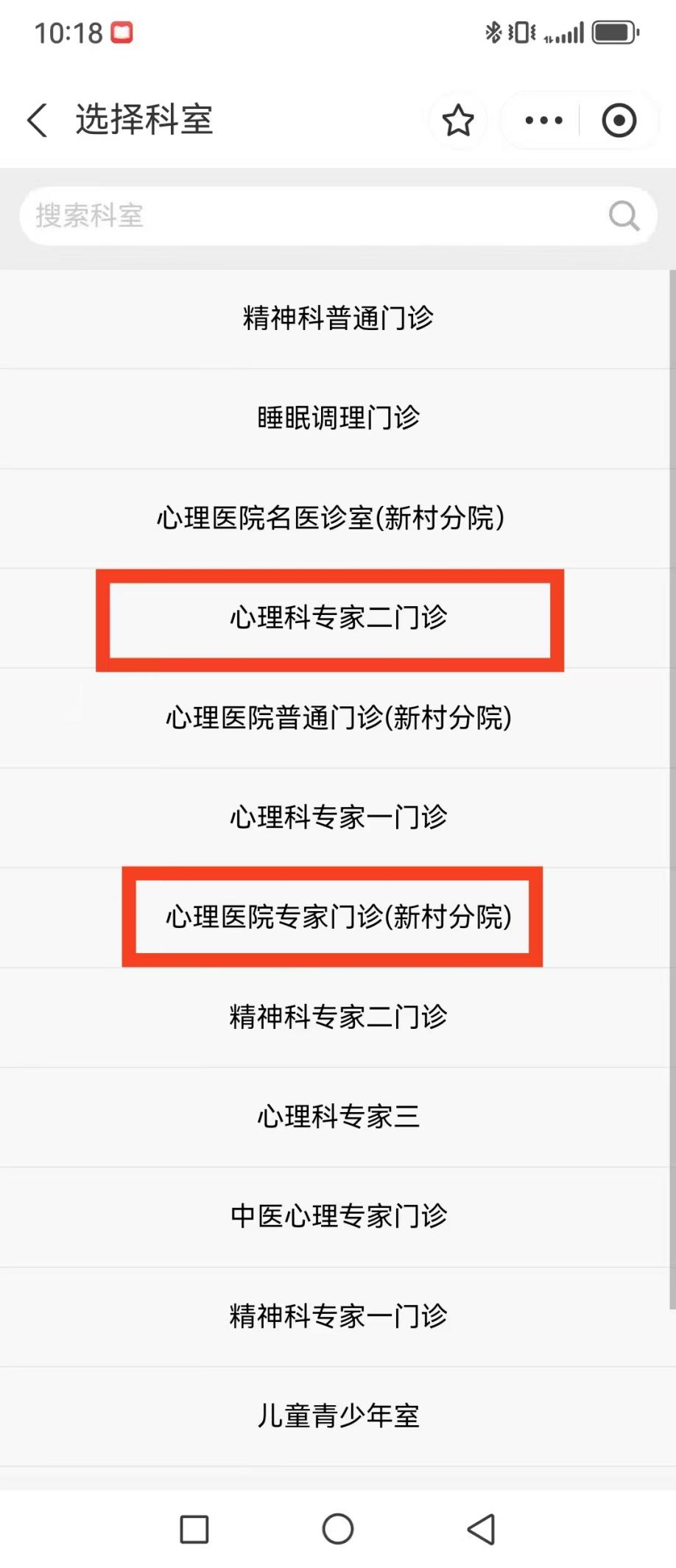Go back from 选择科室 page
676x1568 pixels.
(38, 120)
